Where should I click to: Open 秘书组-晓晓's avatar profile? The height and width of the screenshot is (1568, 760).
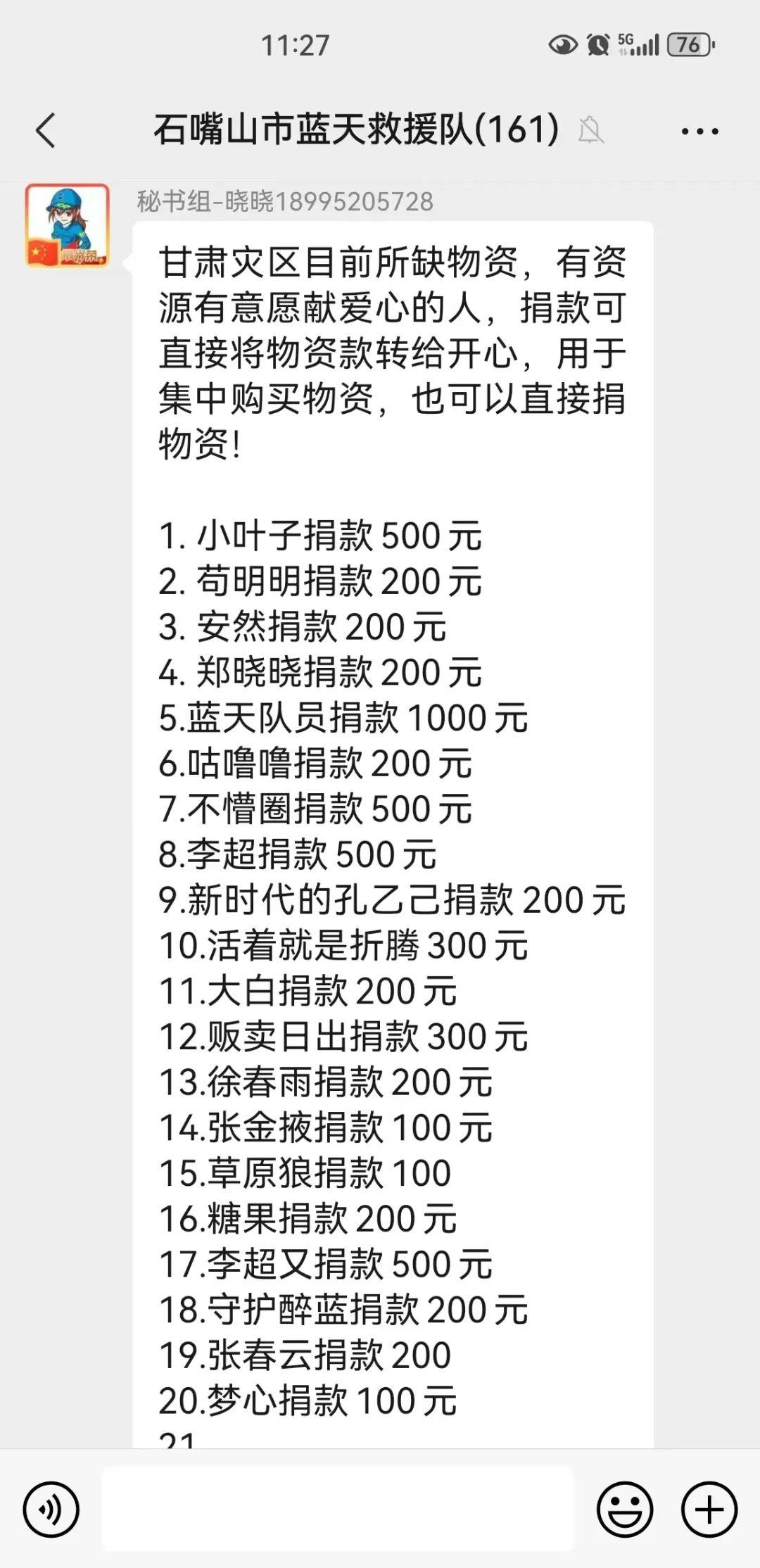[68, 226]
